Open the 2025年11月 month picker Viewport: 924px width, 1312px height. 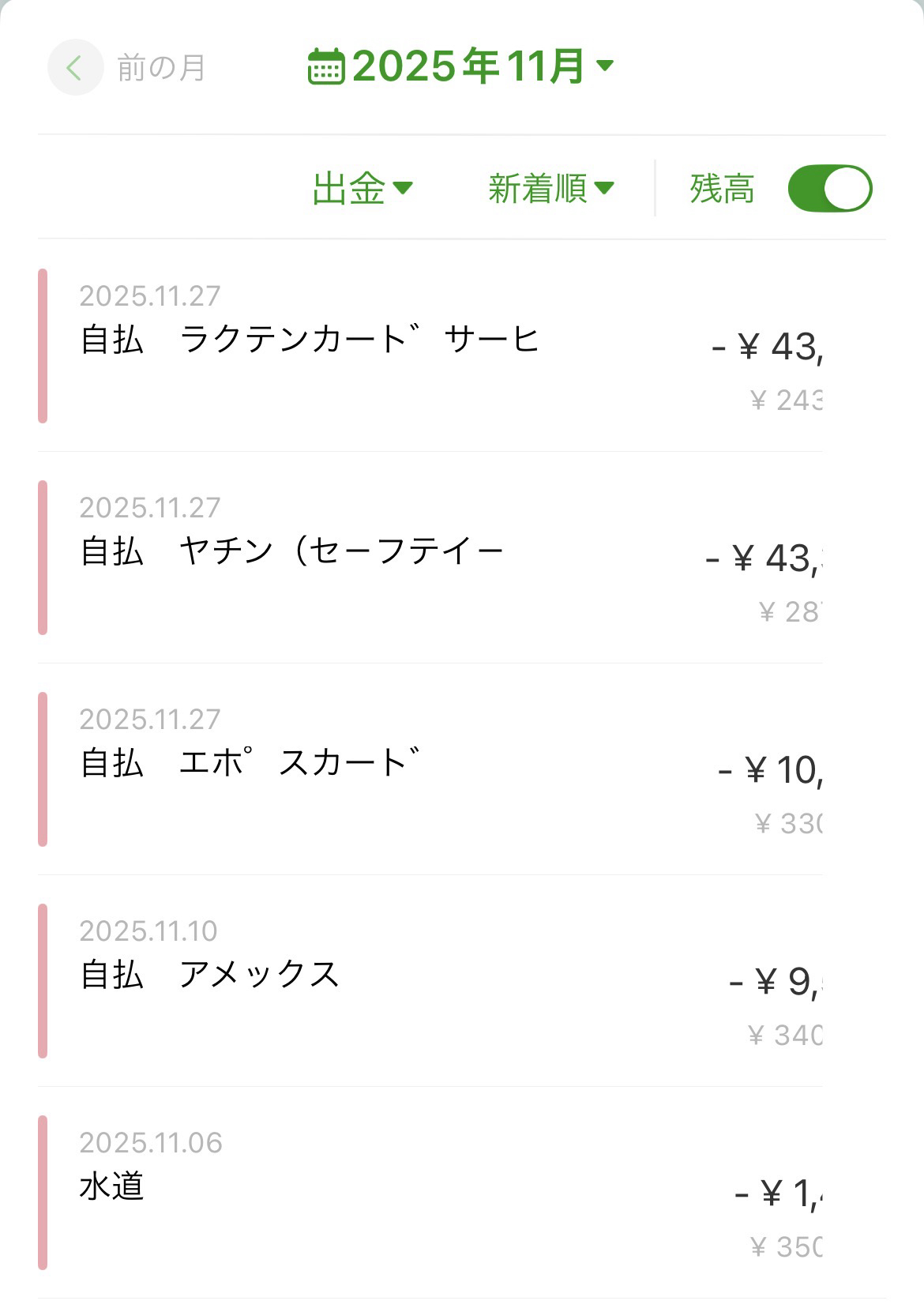pos(460,66)
